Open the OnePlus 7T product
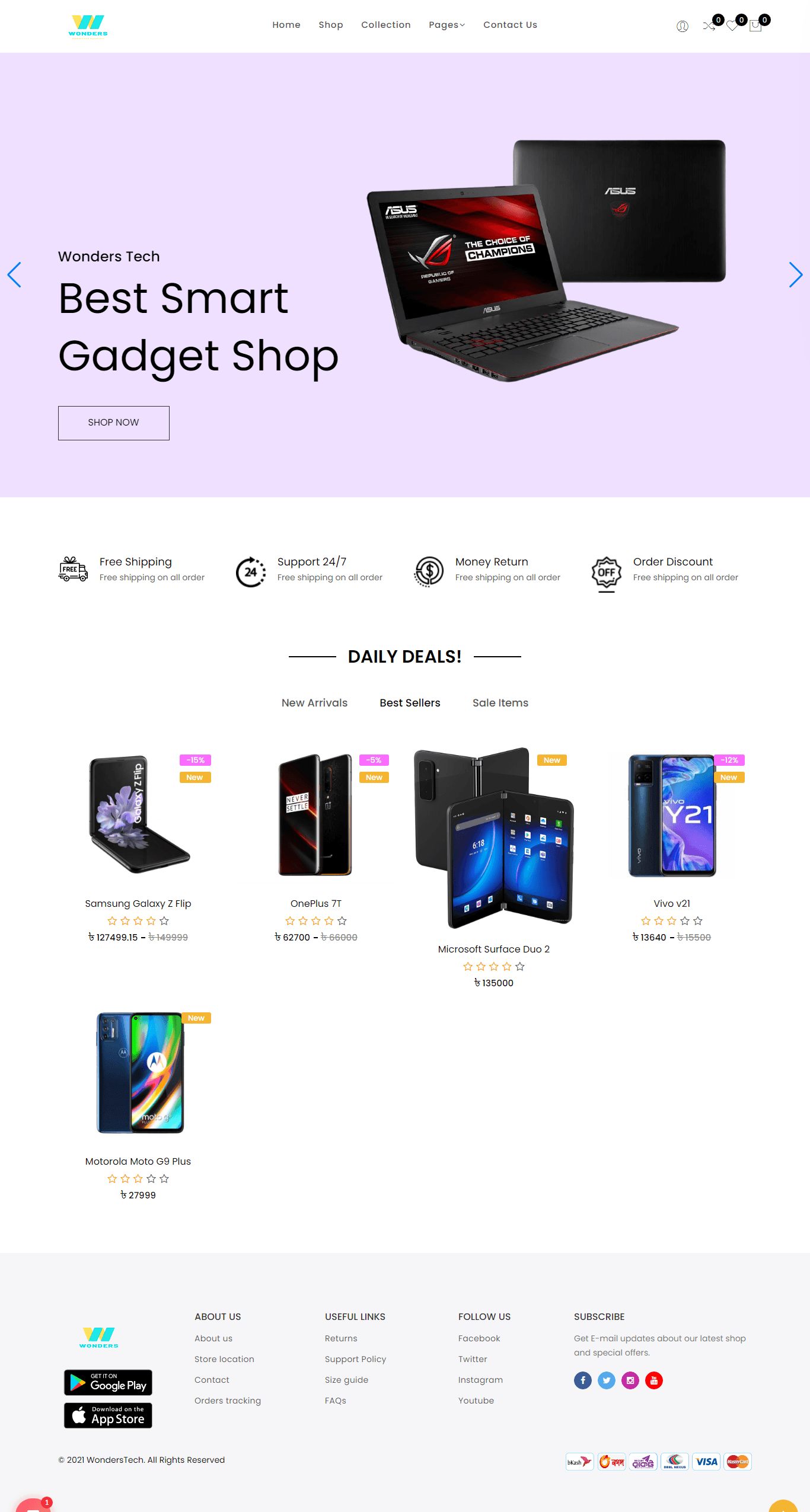810x1512 pixels. [315, 903]
